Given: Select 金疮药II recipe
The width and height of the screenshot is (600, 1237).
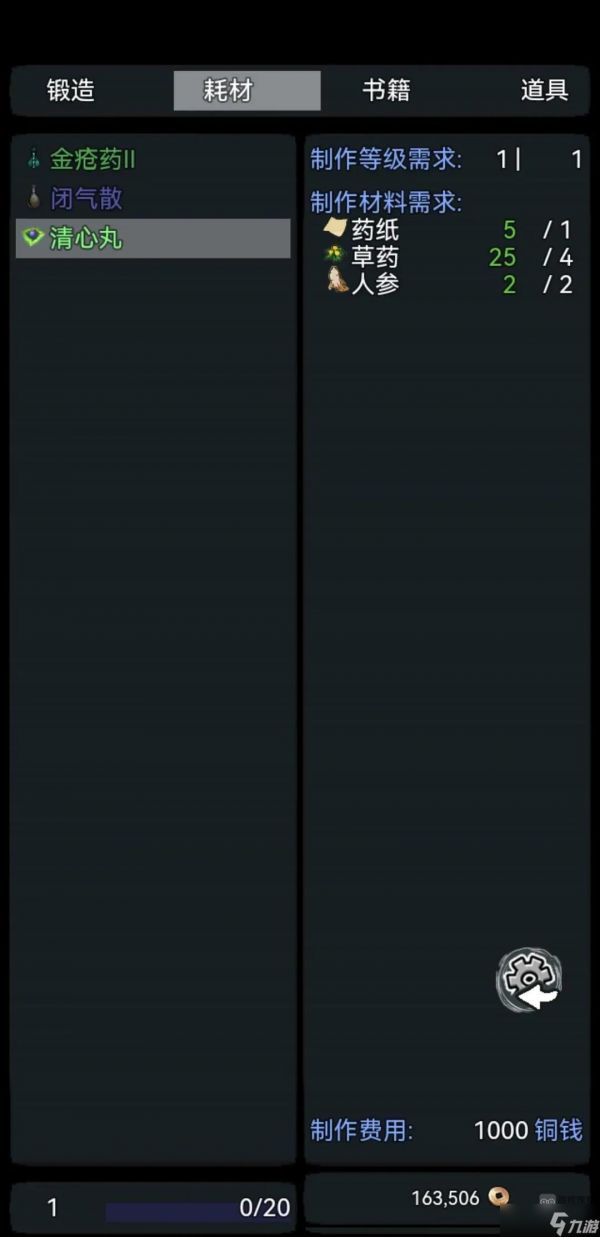Looking at the screenshot, I should click(x=92, y=159).
